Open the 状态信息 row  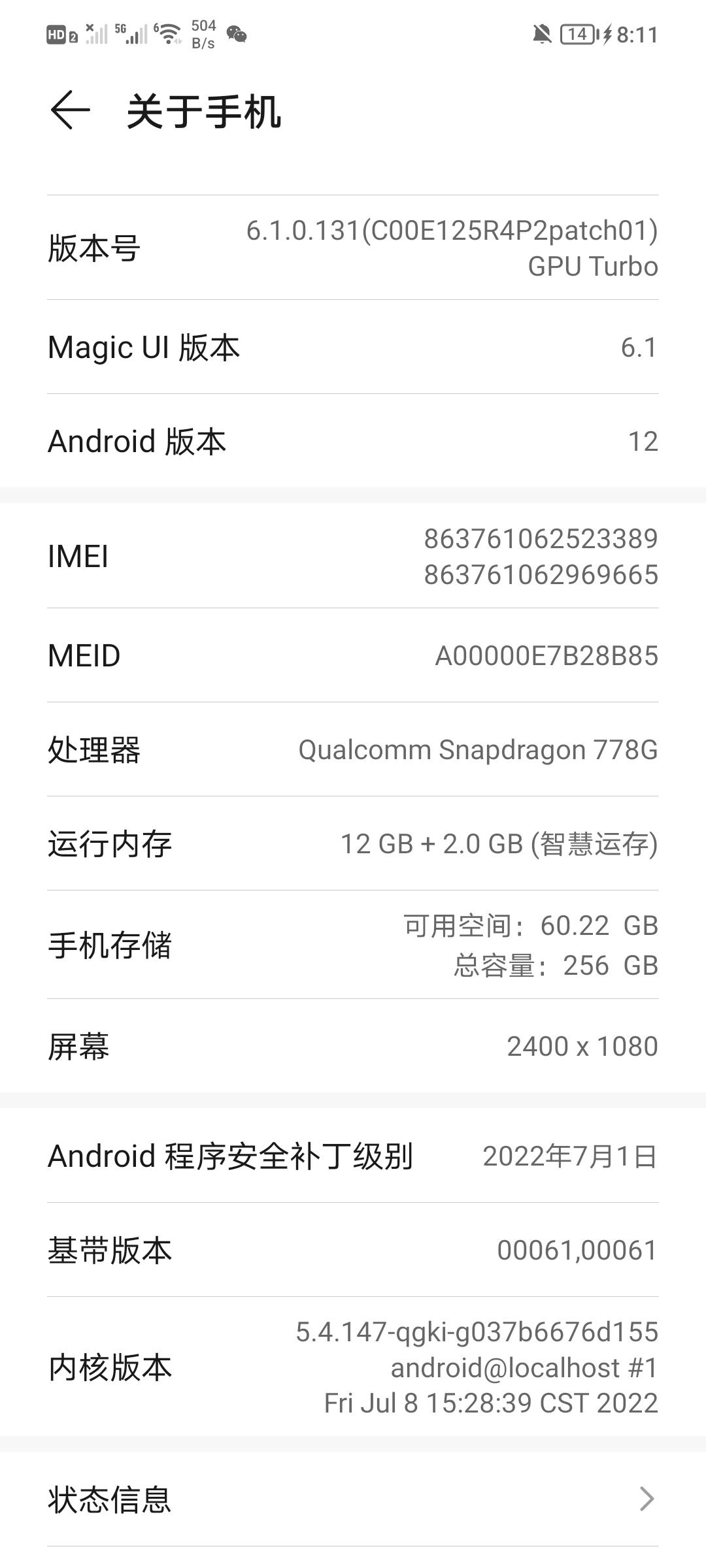[353, 1499]
